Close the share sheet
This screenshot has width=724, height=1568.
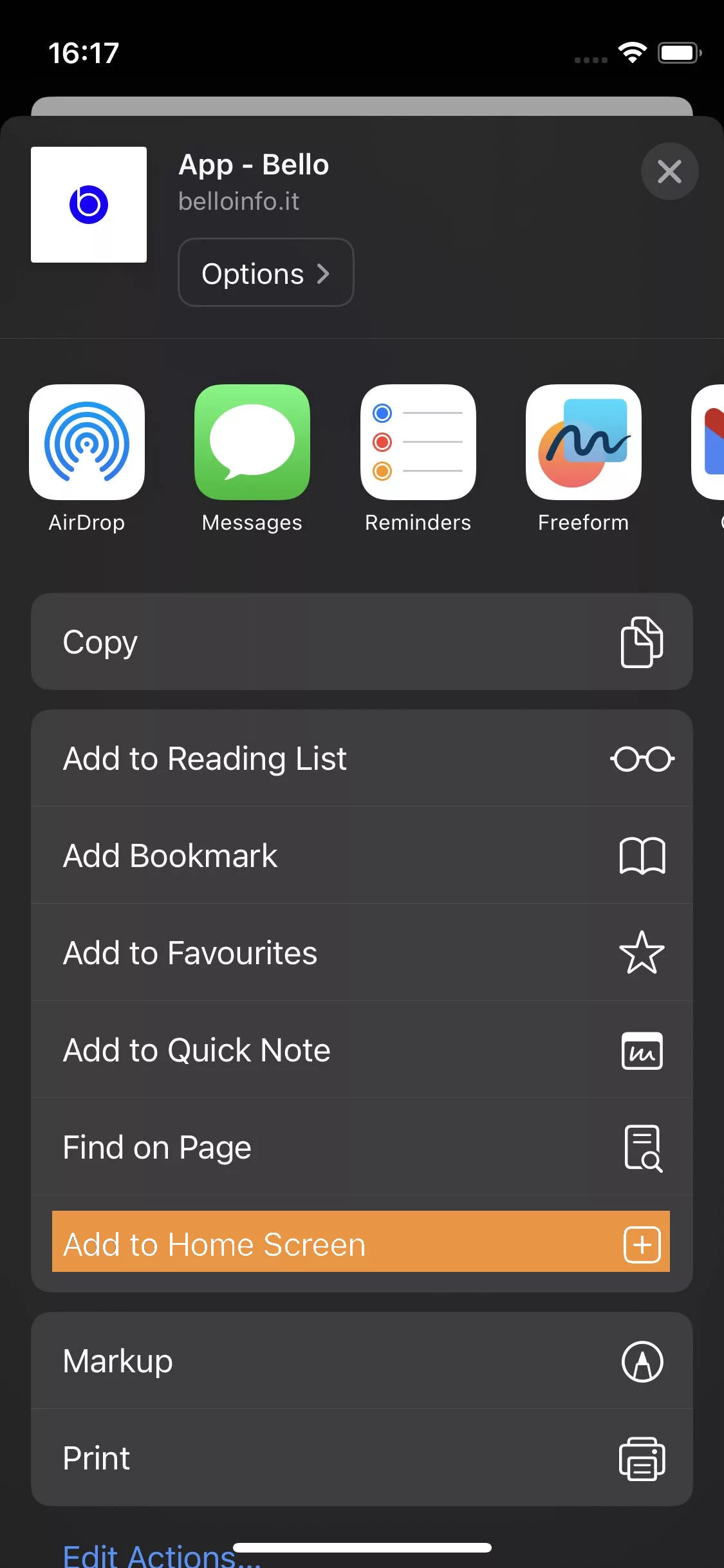669,171
